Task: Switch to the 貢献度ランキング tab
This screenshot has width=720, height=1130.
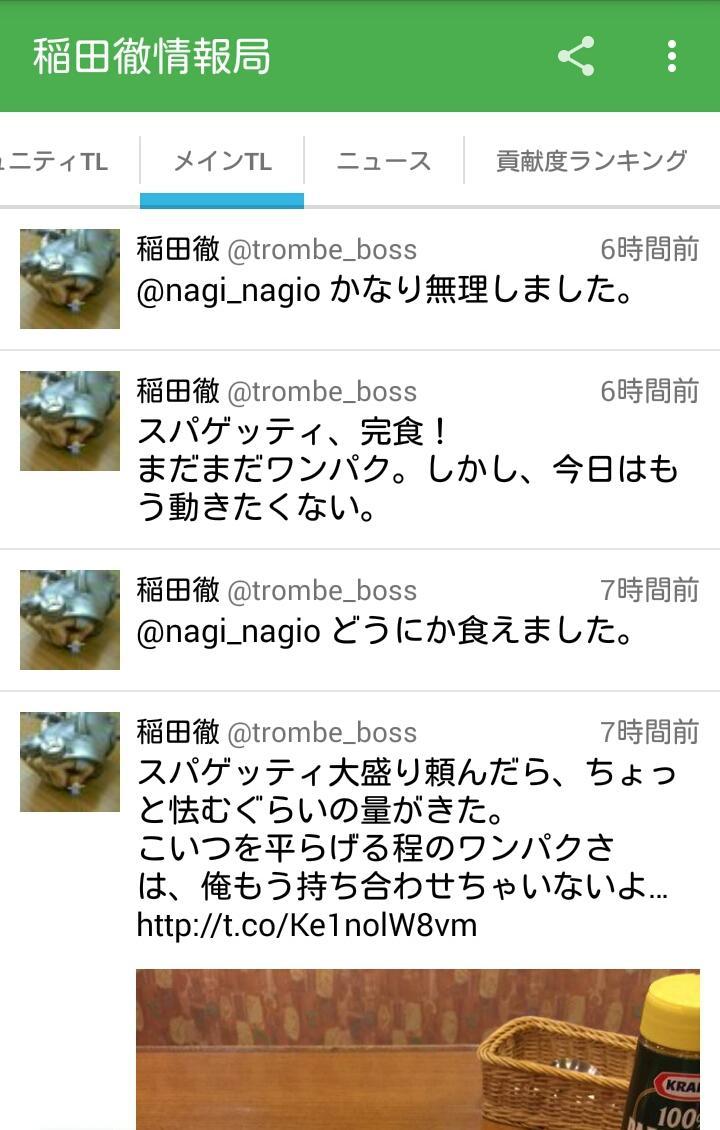Action: click(591, 161)
